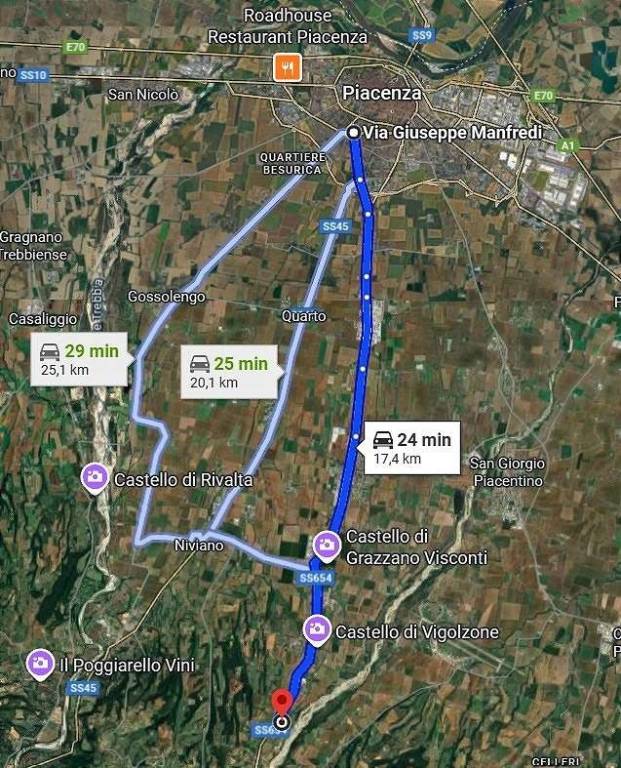Select the 25 min alternative route
This screenshot has width=621, height=768.
coord(229,372)
